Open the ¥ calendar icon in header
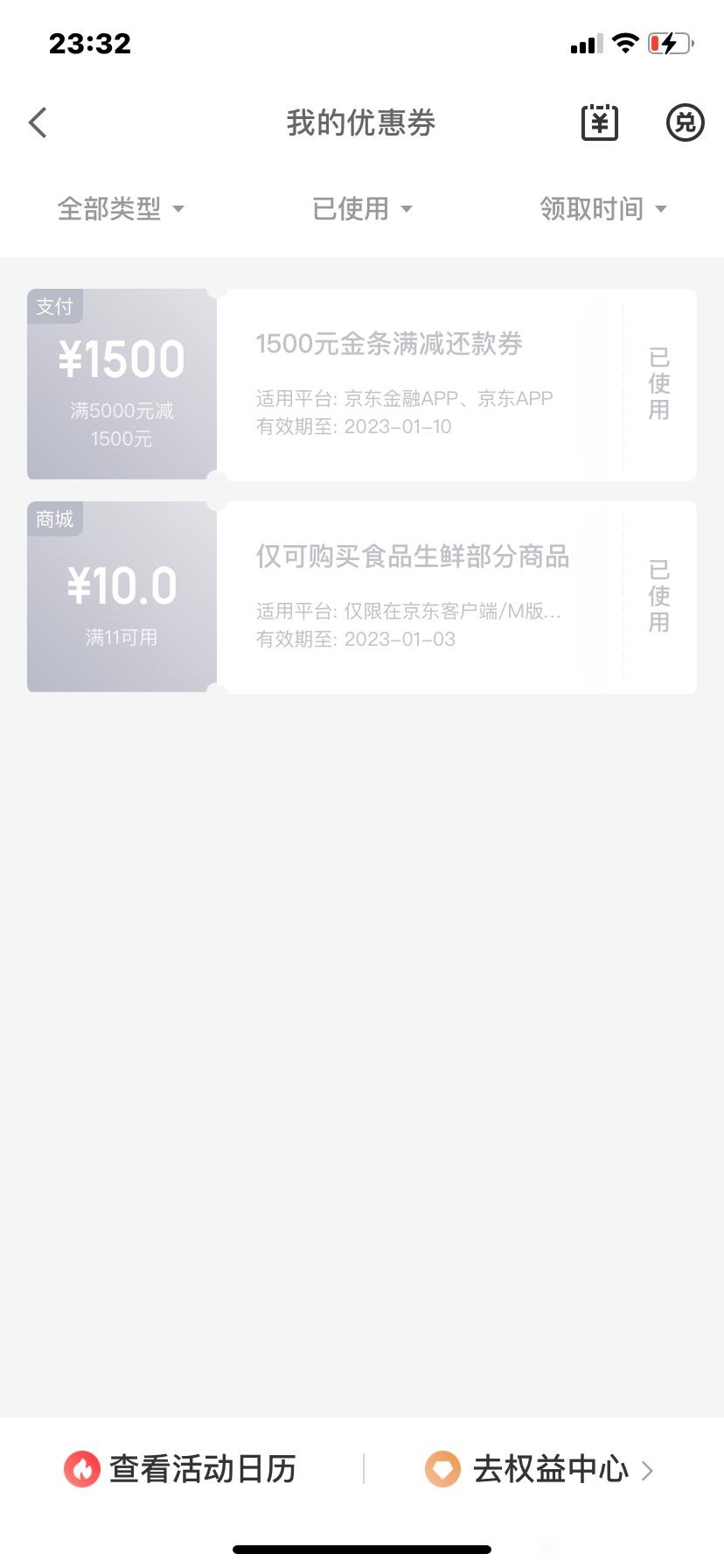724x1568 pixels. [600, 122]
